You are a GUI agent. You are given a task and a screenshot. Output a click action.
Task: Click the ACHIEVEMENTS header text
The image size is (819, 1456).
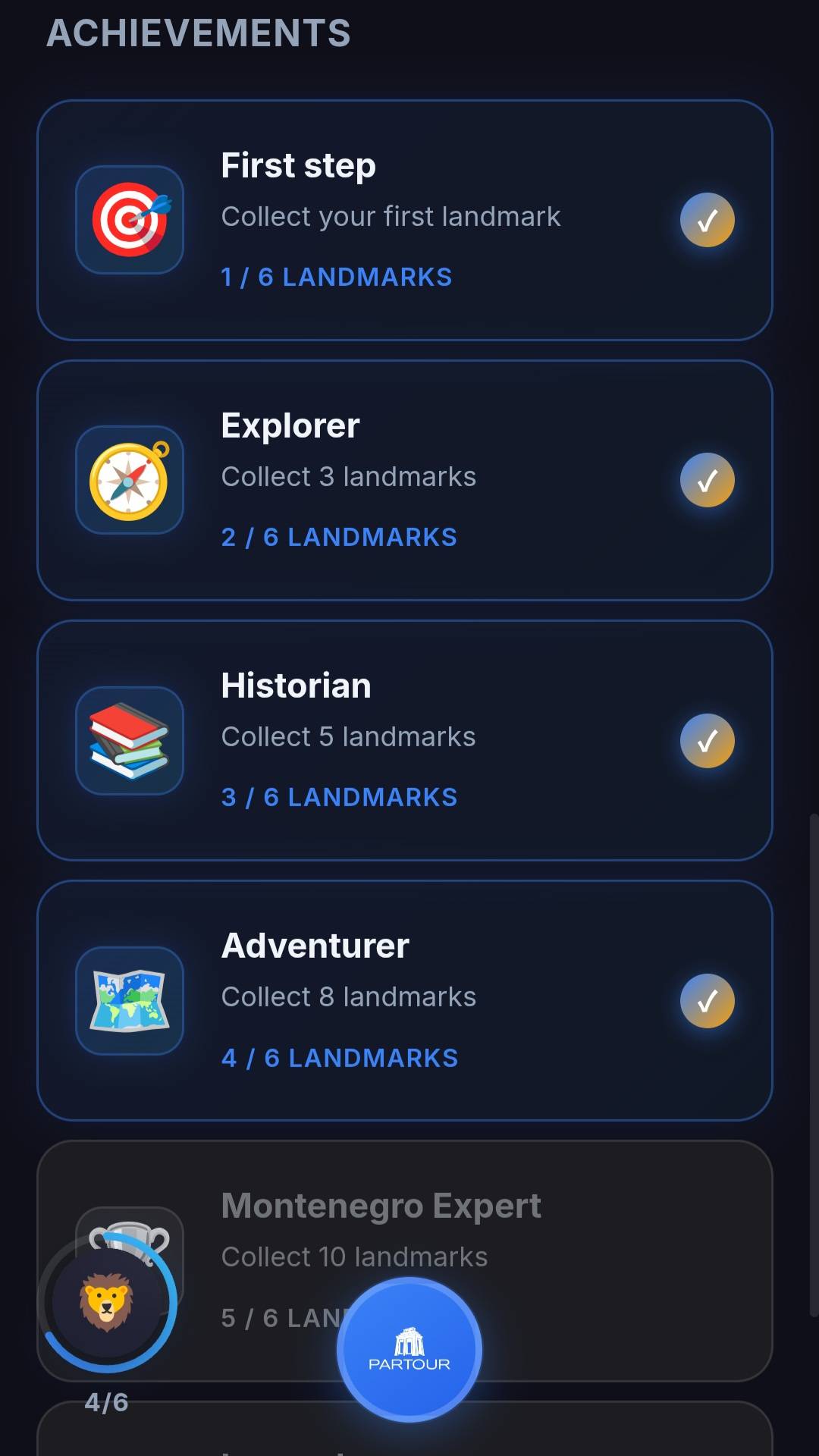(199, 33)
